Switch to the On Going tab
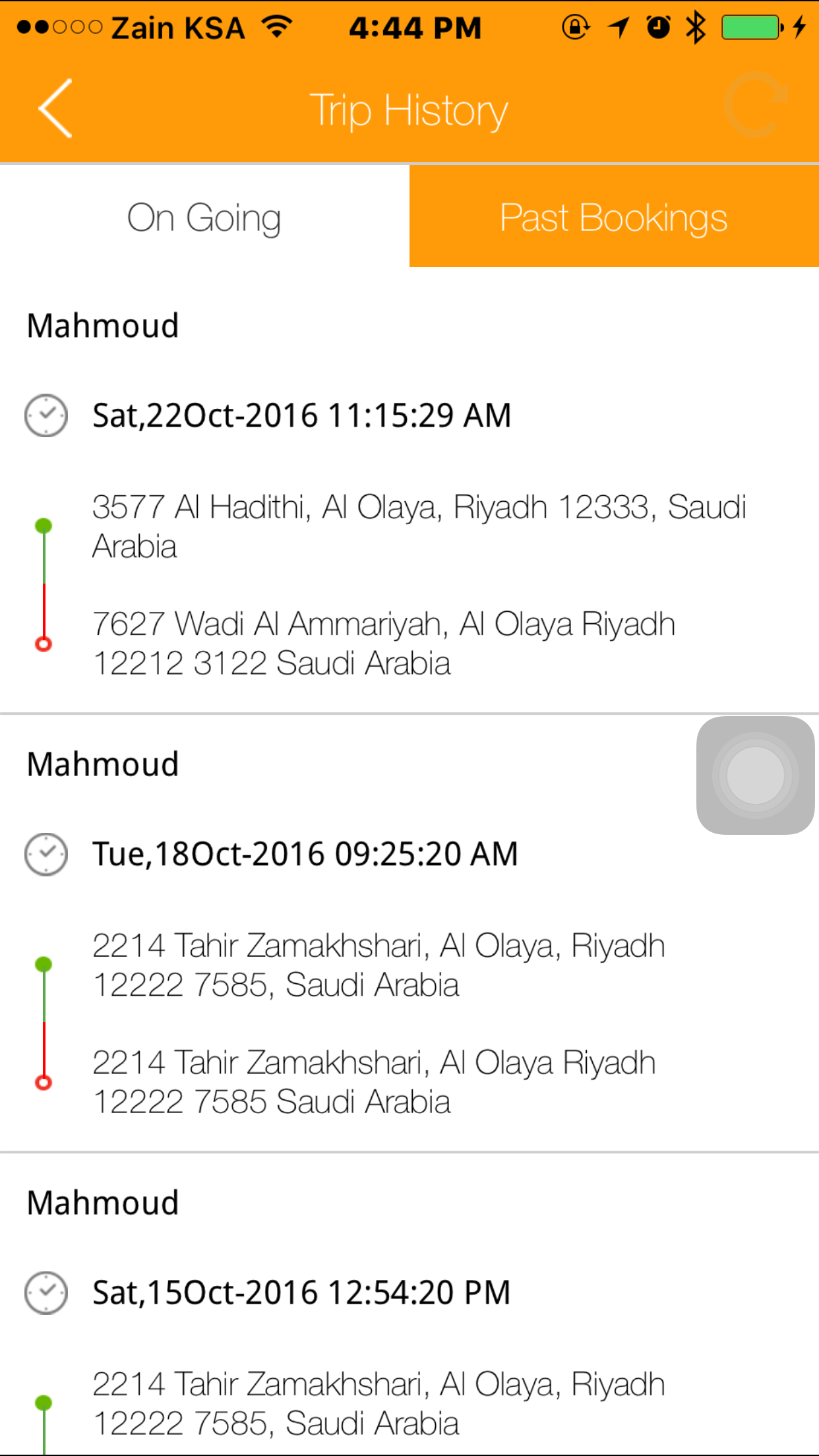Screen dimensions: 819x1456 204,216
